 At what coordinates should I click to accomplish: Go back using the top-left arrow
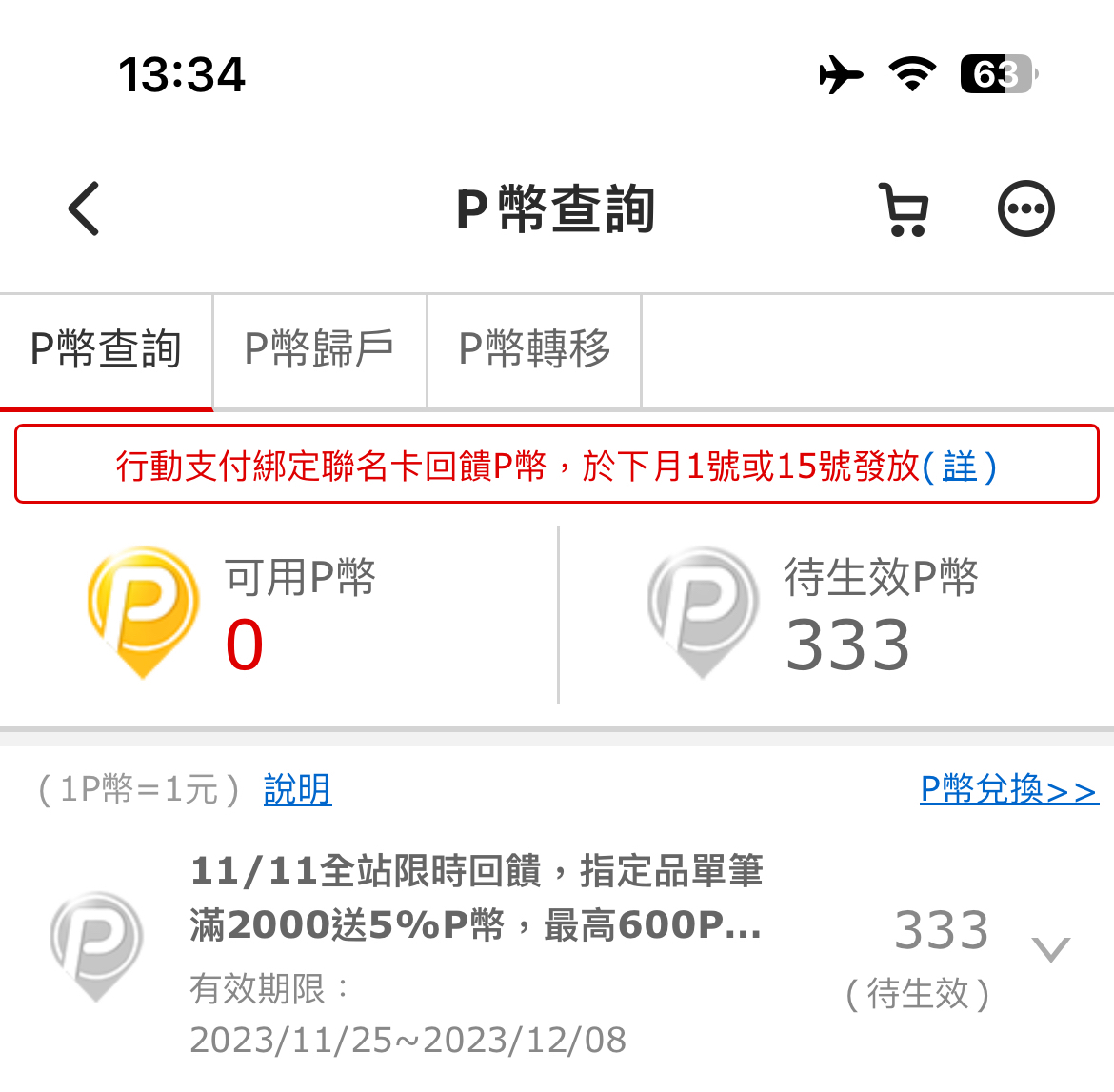click(x=84, y=208)
